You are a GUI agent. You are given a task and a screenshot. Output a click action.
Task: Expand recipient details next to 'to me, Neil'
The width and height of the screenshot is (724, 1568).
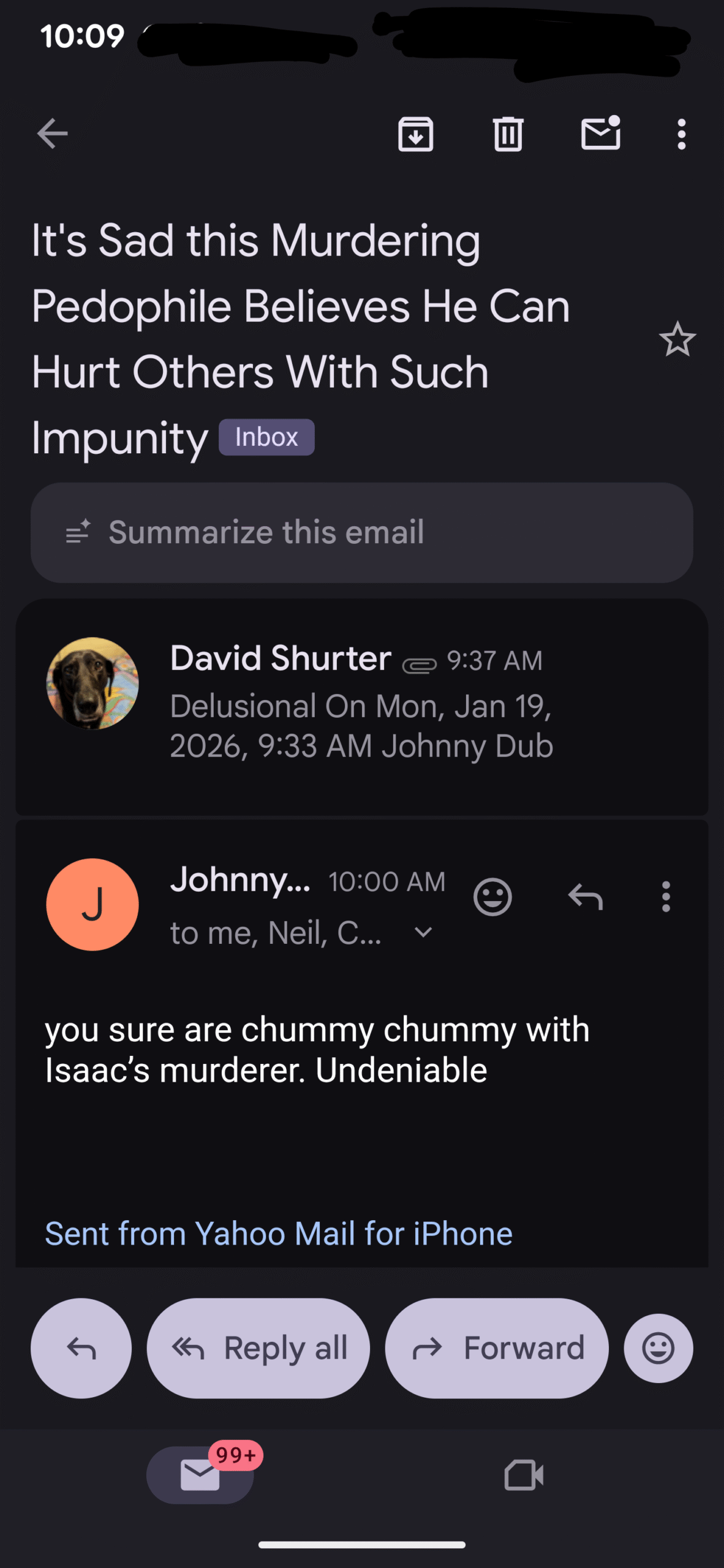click(x=423, y=933)
